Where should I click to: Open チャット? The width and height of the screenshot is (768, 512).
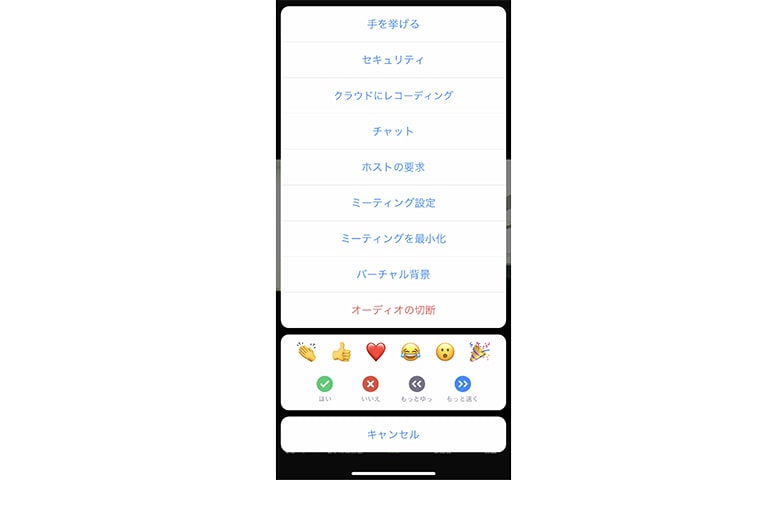tap(393, 131)
